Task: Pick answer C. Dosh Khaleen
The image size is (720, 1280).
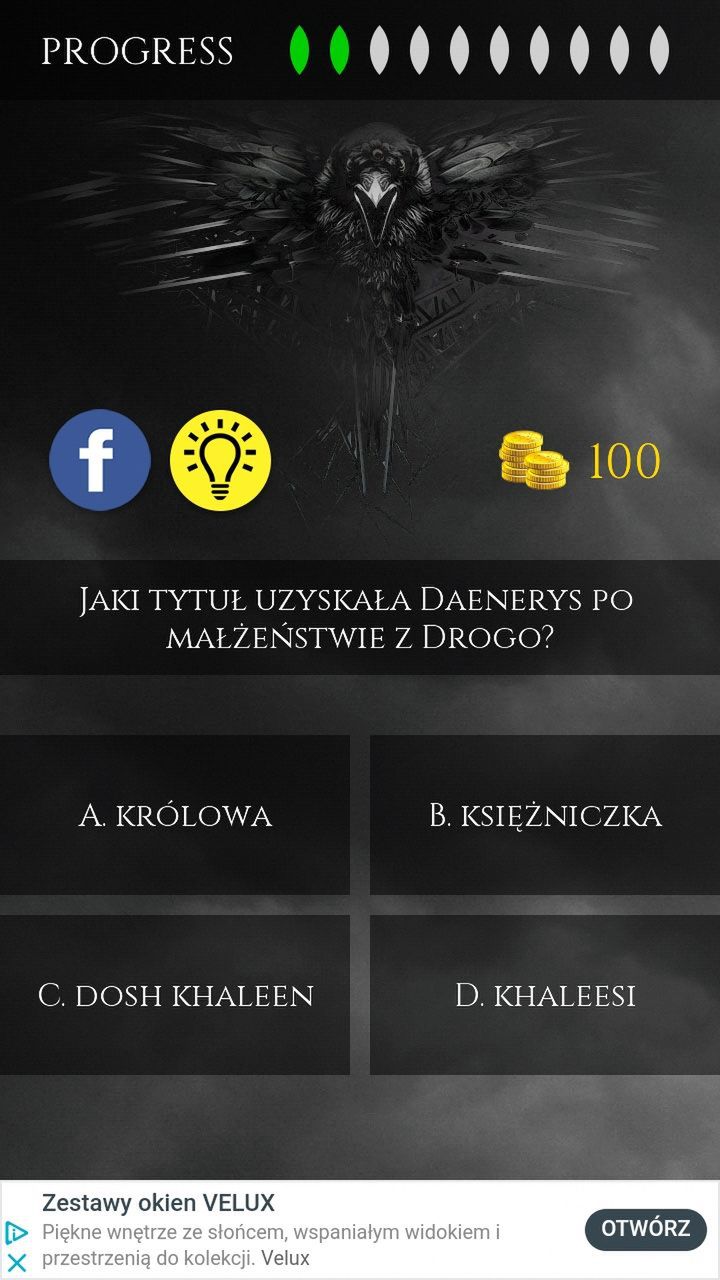Action: (x=175, y=995)
